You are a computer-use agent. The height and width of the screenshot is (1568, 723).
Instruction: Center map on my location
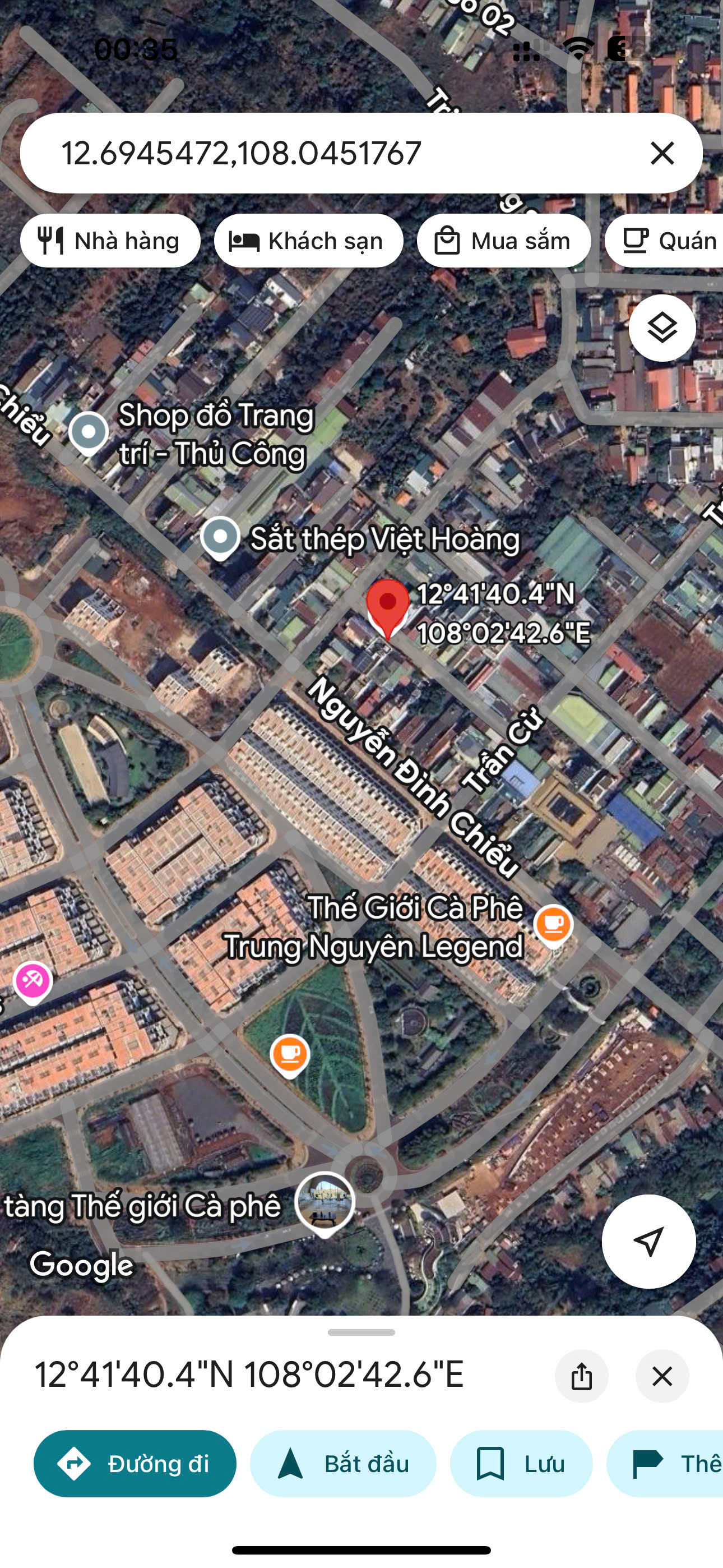(x=648, y=1241)
